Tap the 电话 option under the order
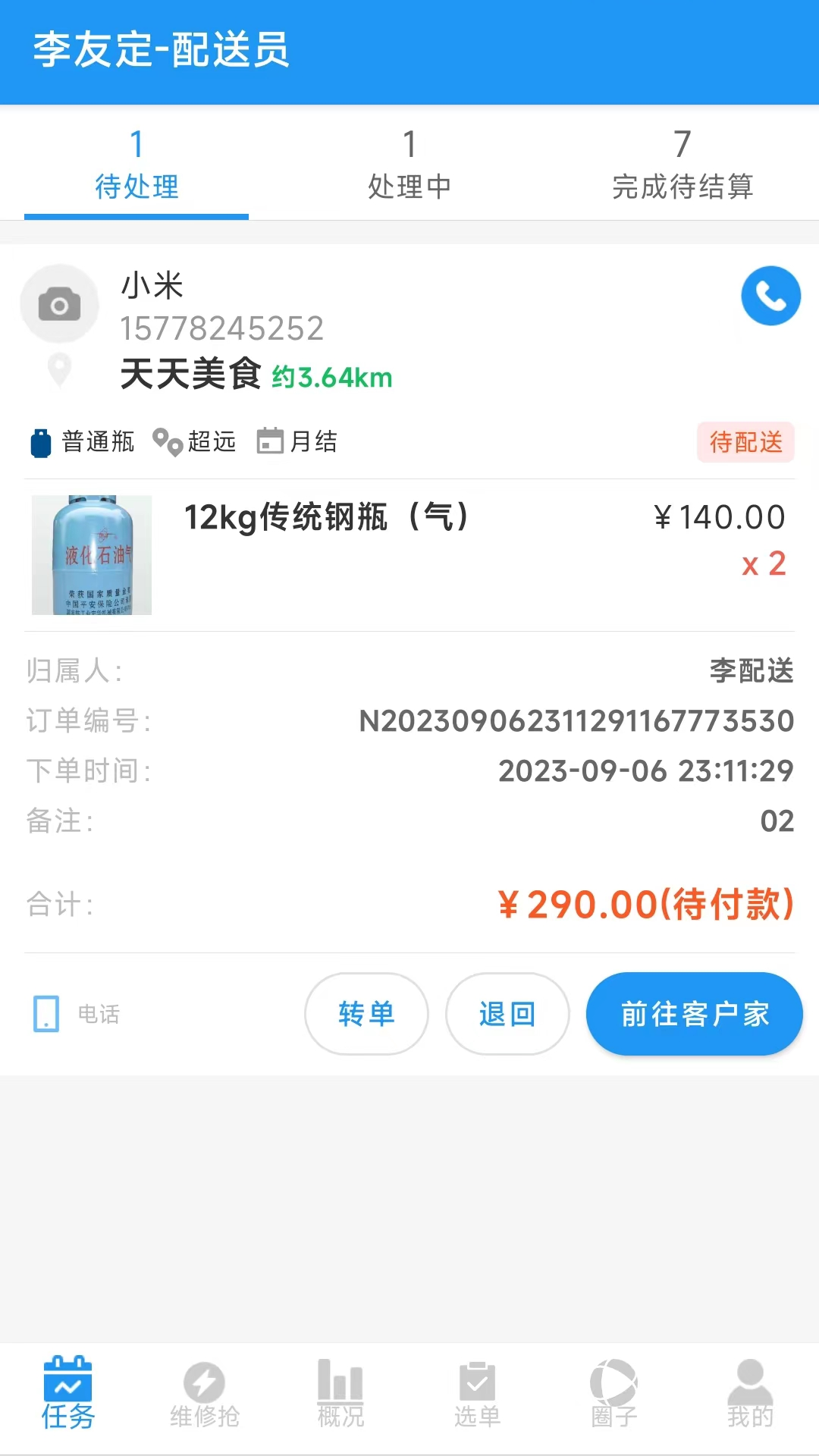The height and width of the screenshot is (1456, 819). click(x=77, y=1014)
